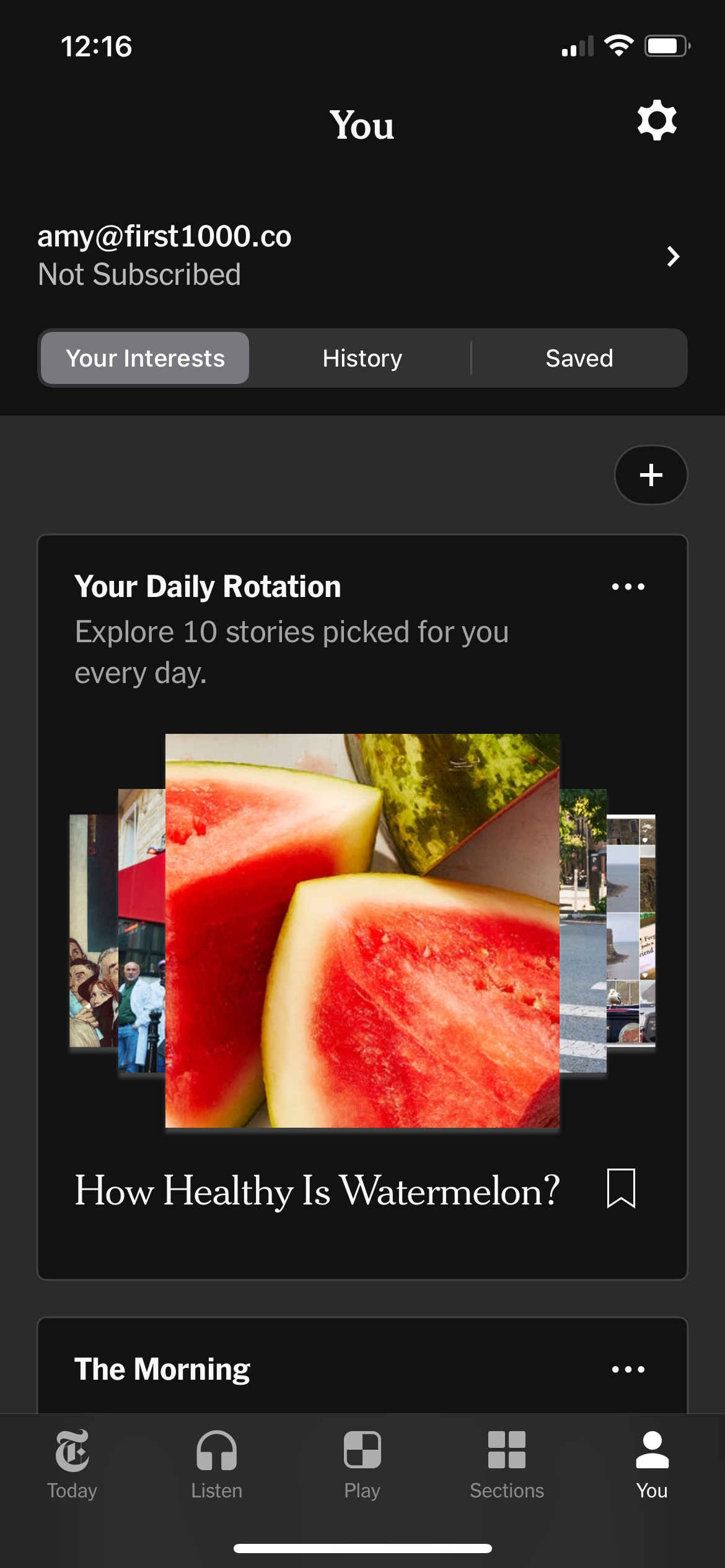Open options menu for The Morning
Viewport: 725px width, 1568px height.
pyautogui.click(x=628, y=1369)
